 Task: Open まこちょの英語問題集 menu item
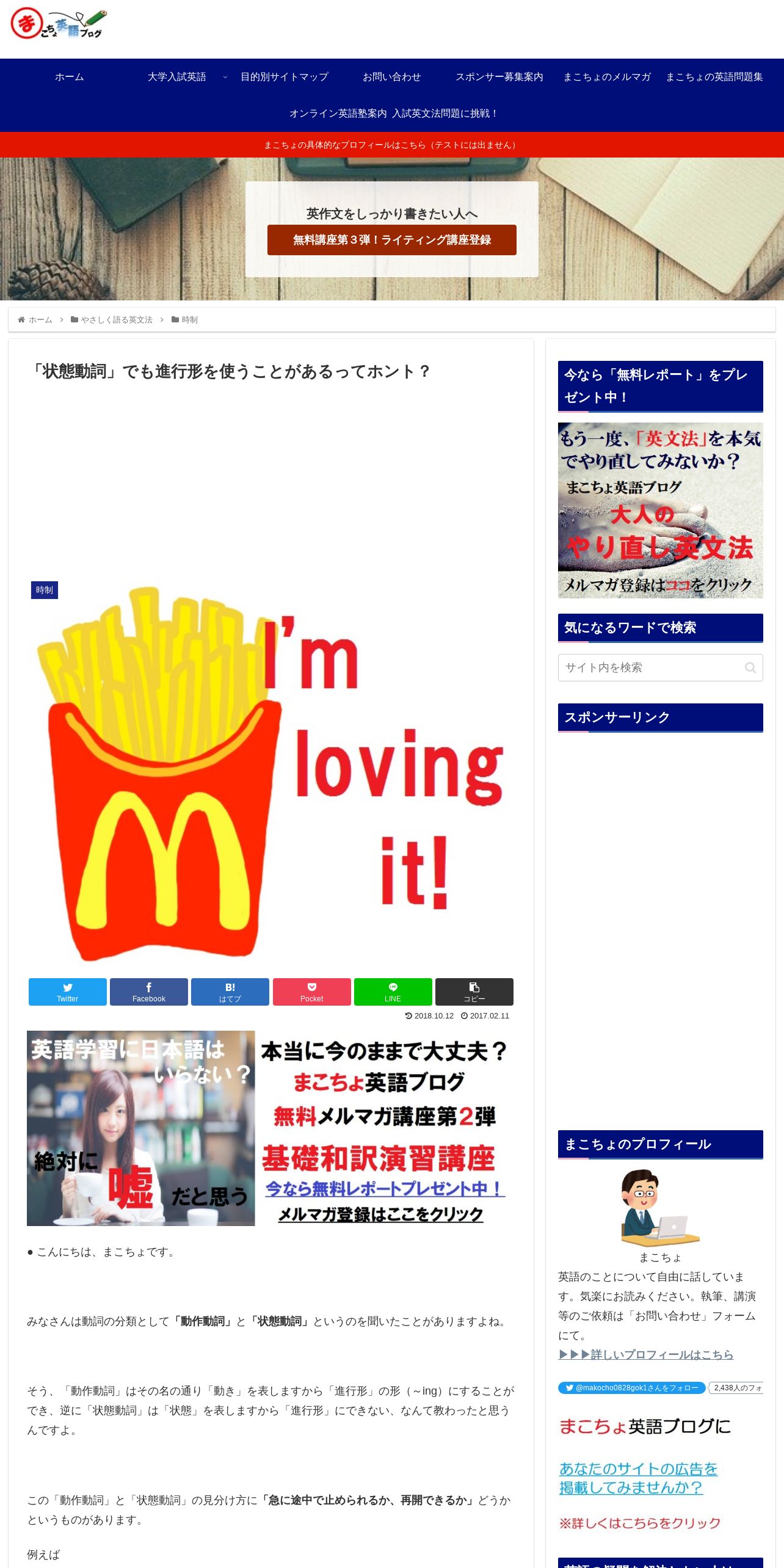coord(714,77)
